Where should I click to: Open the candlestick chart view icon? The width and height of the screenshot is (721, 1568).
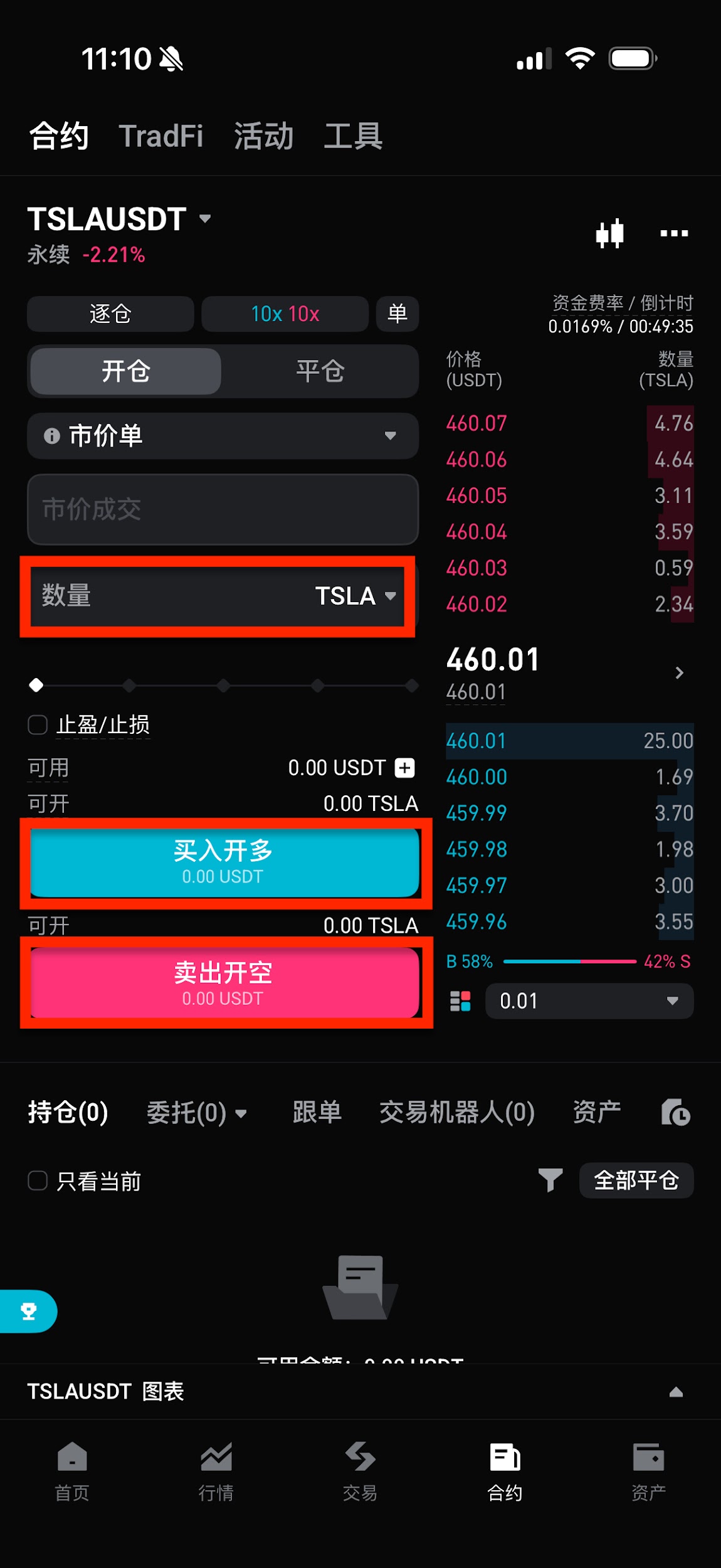click(609, 233)
